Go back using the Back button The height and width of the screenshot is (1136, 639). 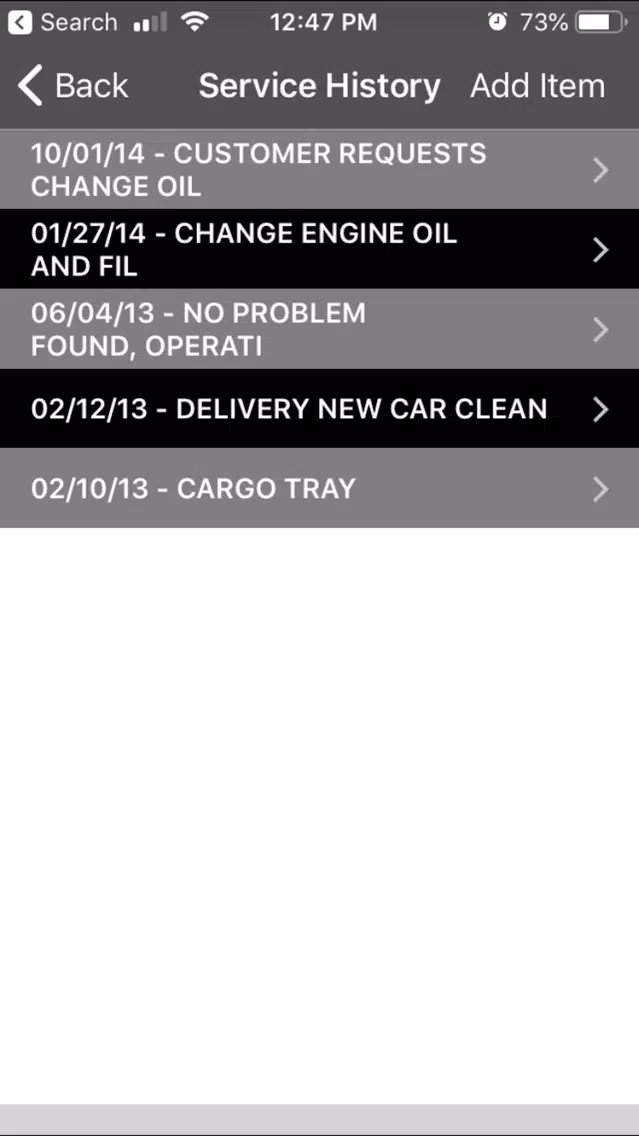tap(72, 85)
